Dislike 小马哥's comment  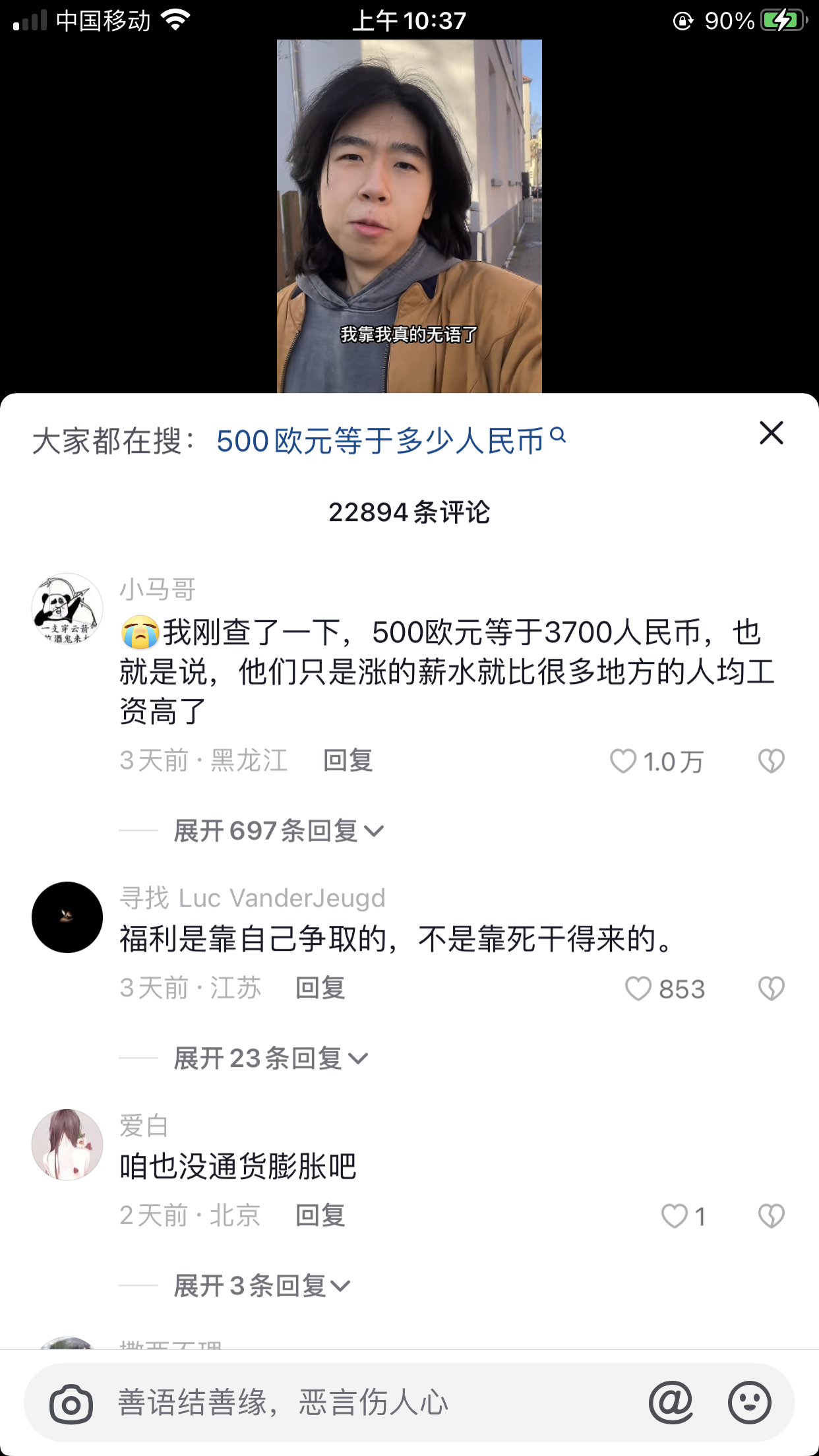[x=771, y=761]
